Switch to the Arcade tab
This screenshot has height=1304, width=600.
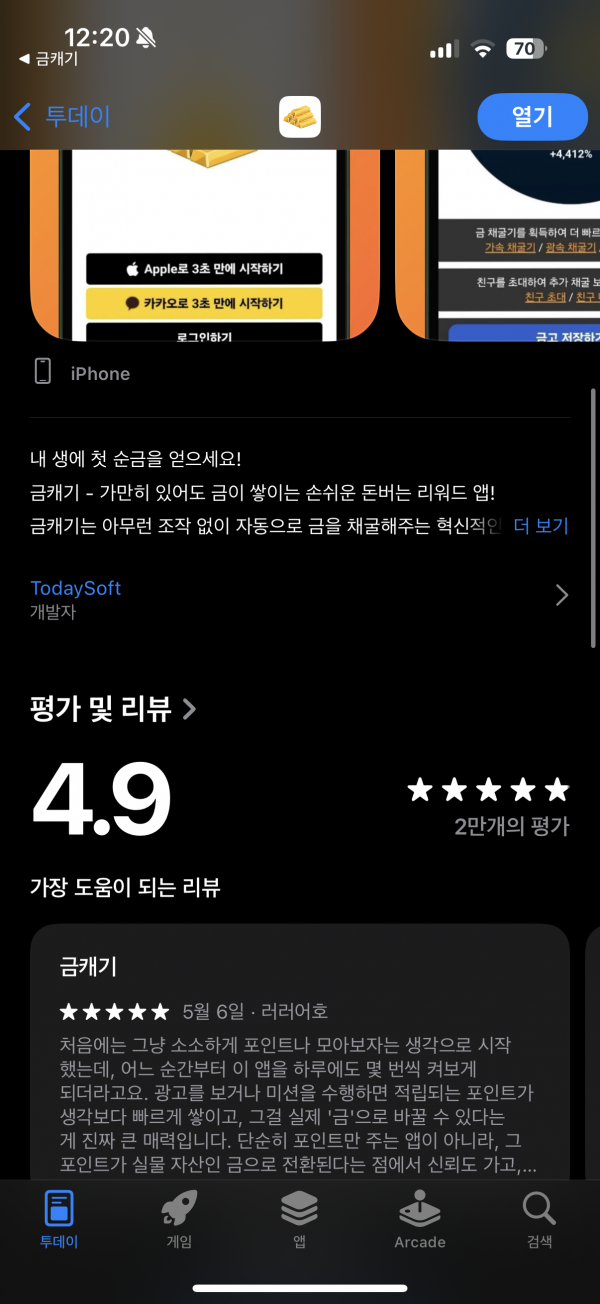(420, 1220)
